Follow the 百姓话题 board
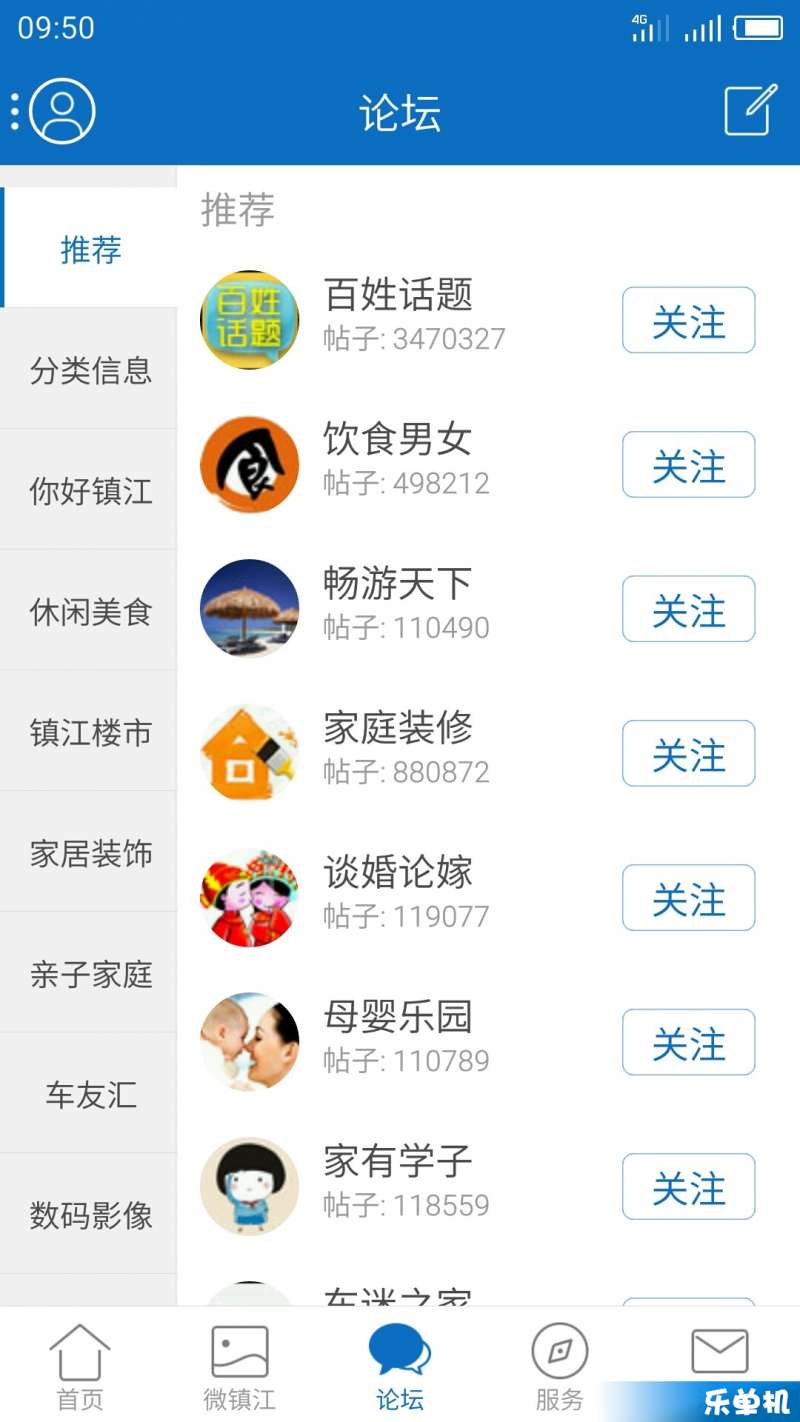Screen dimensions: 800x1422 pos(688,320)
